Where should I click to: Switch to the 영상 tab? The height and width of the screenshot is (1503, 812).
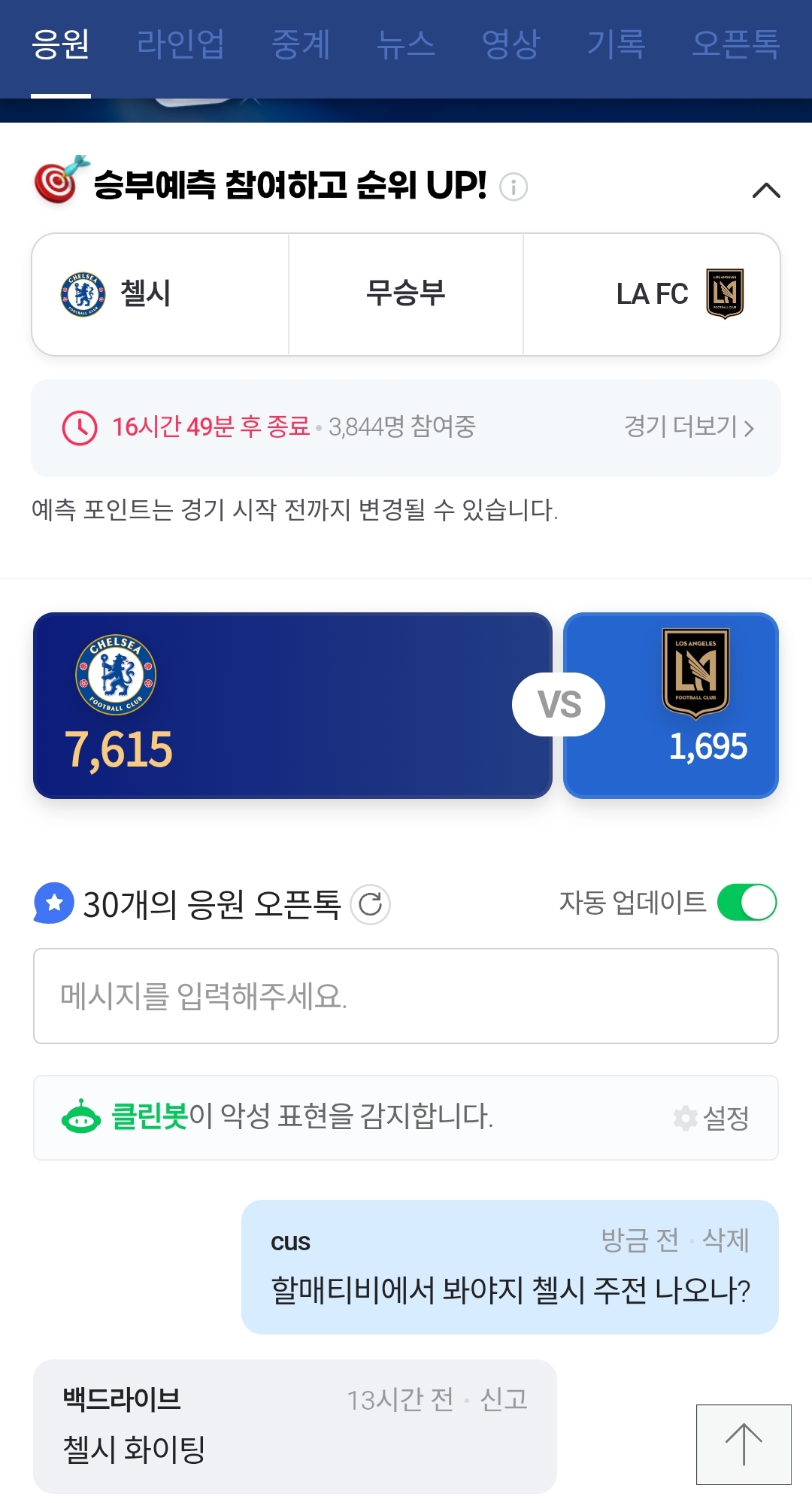pos(511,45)
